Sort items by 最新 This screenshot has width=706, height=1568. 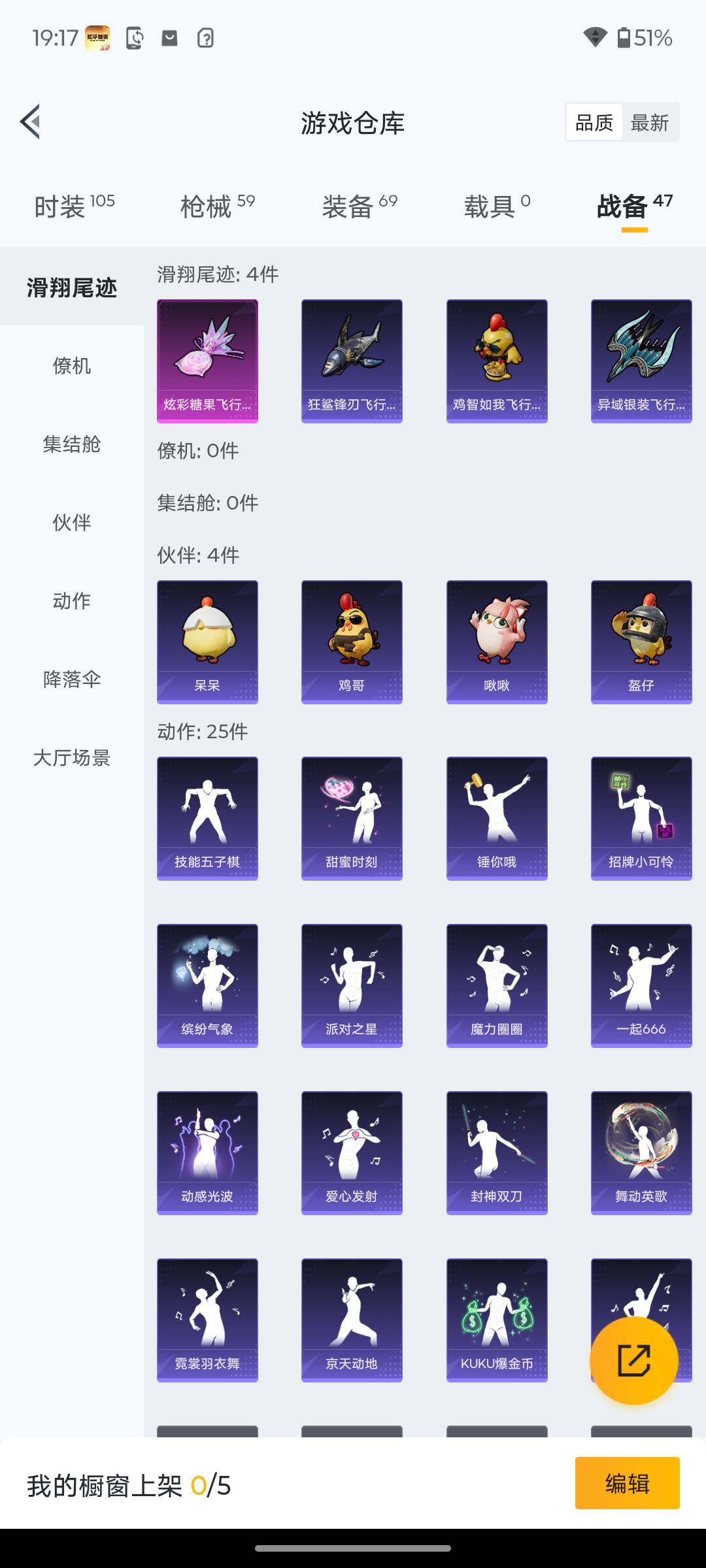649,122
